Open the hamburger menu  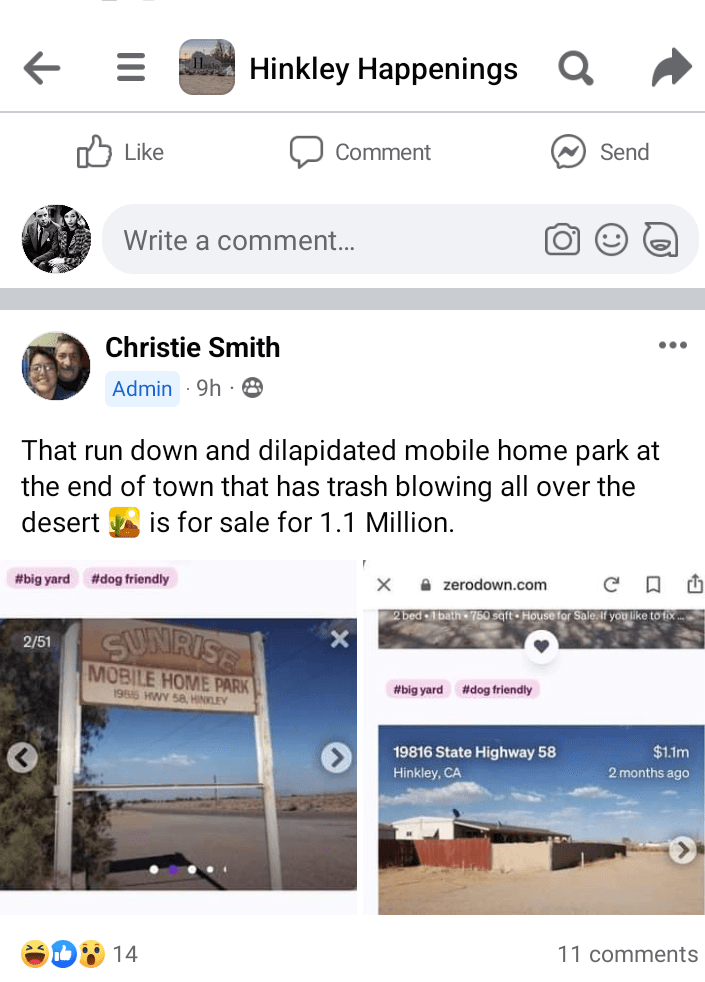[x=131, y=68]
